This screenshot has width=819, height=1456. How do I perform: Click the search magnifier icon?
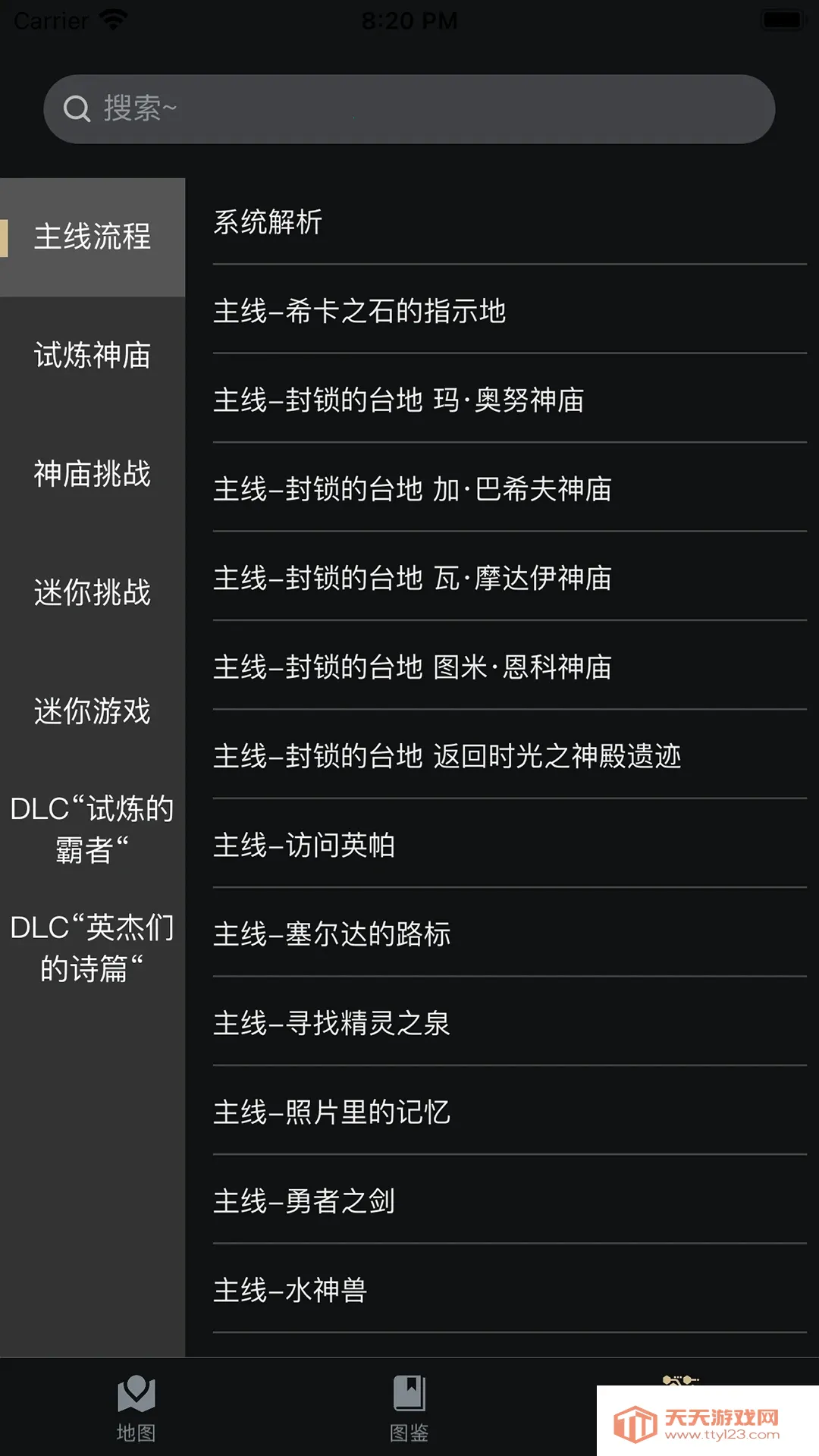pos(78,108)
